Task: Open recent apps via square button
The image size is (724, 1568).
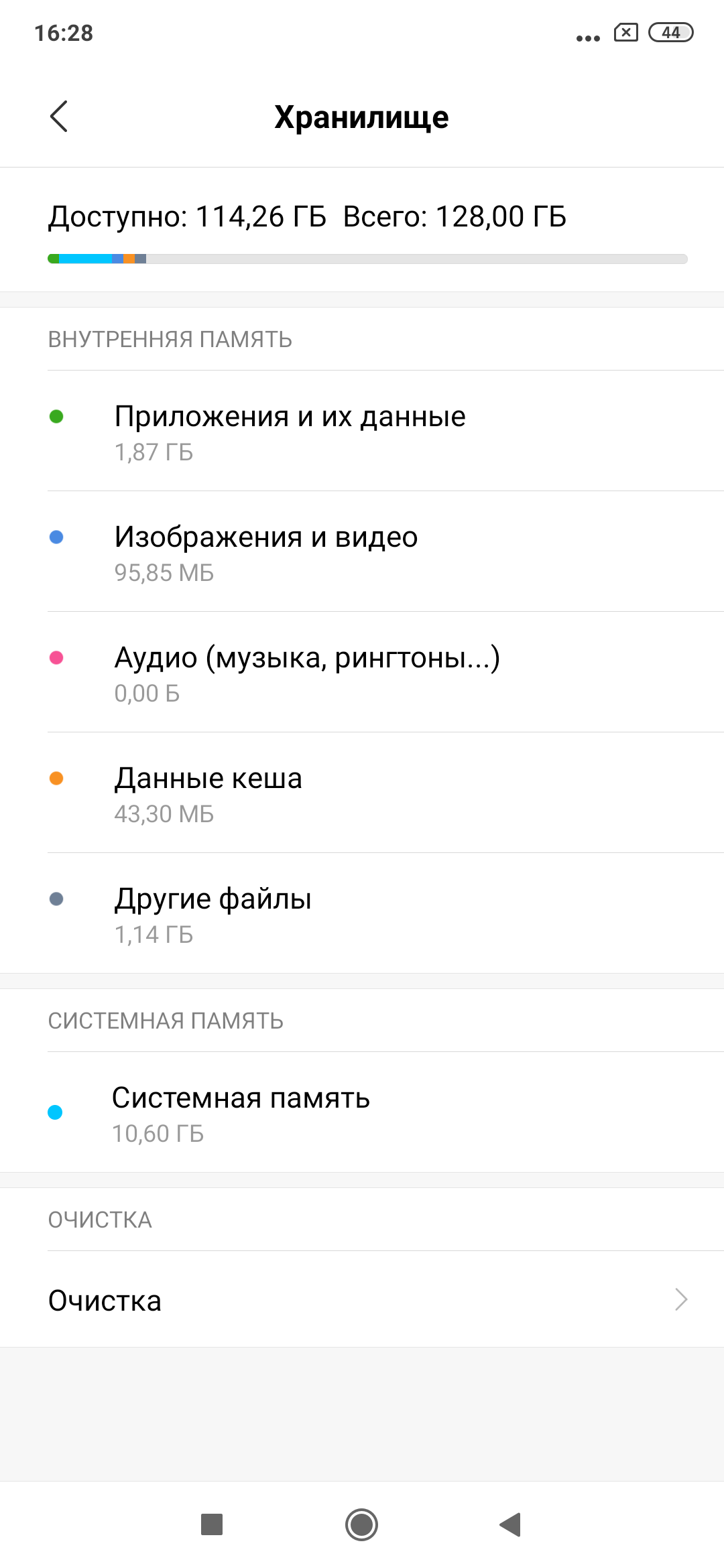Action: pos(212,1525)
